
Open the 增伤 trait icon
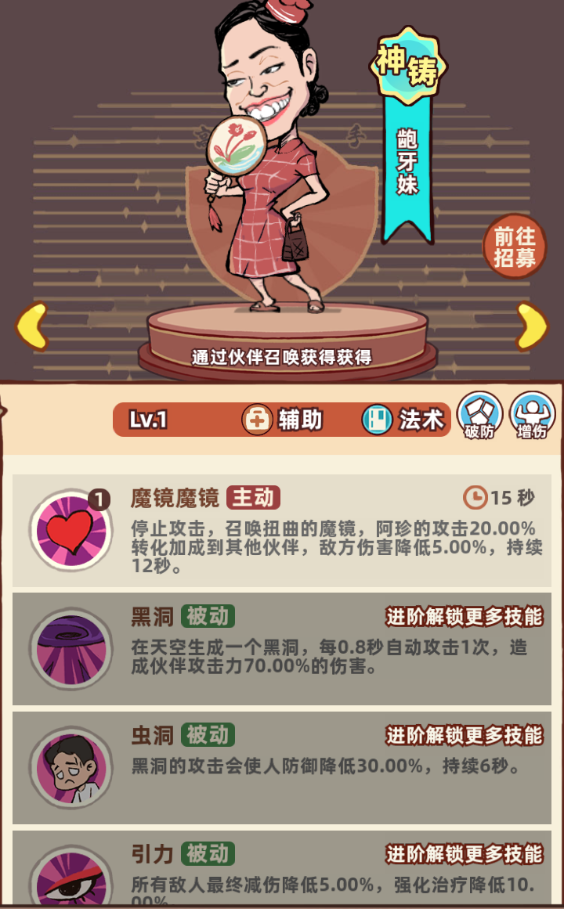pyautogui.click(x=532, y=416)
